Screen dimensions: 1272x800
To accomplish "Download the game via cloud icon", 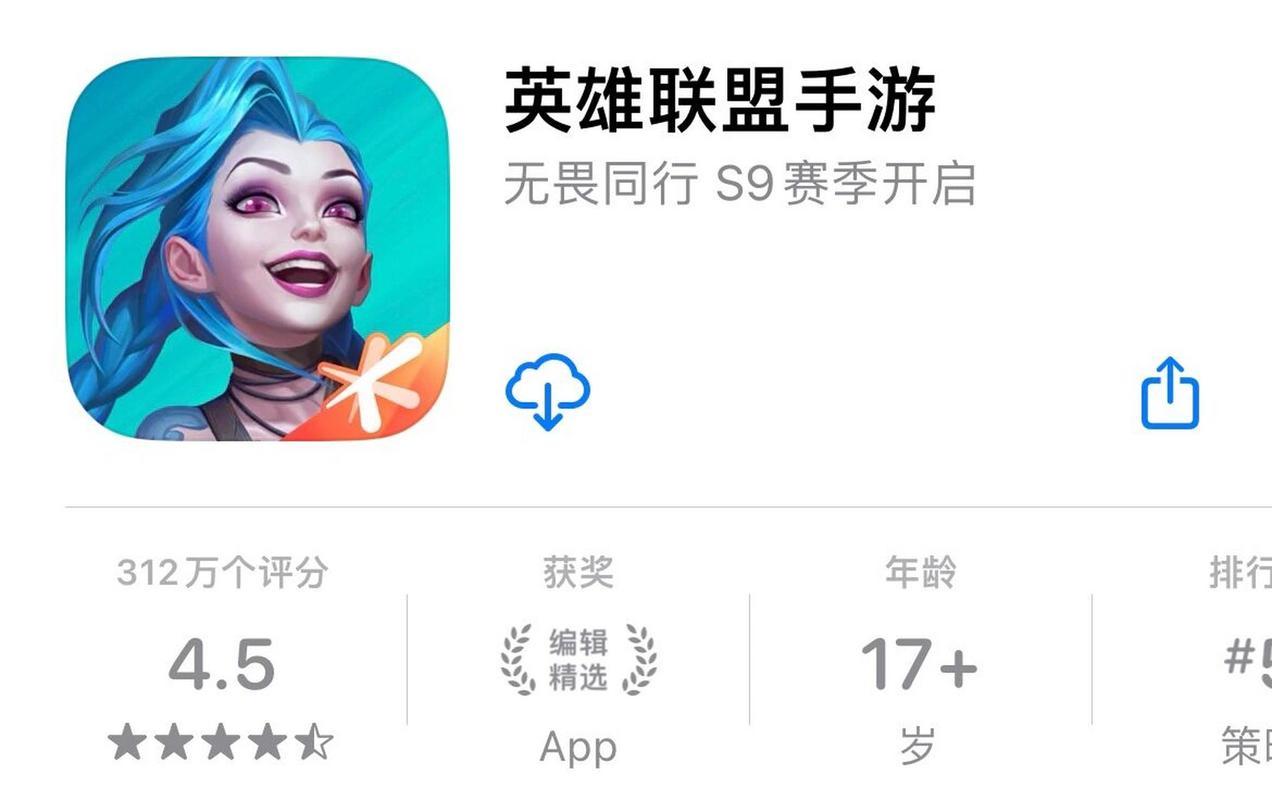I will 547,391.
